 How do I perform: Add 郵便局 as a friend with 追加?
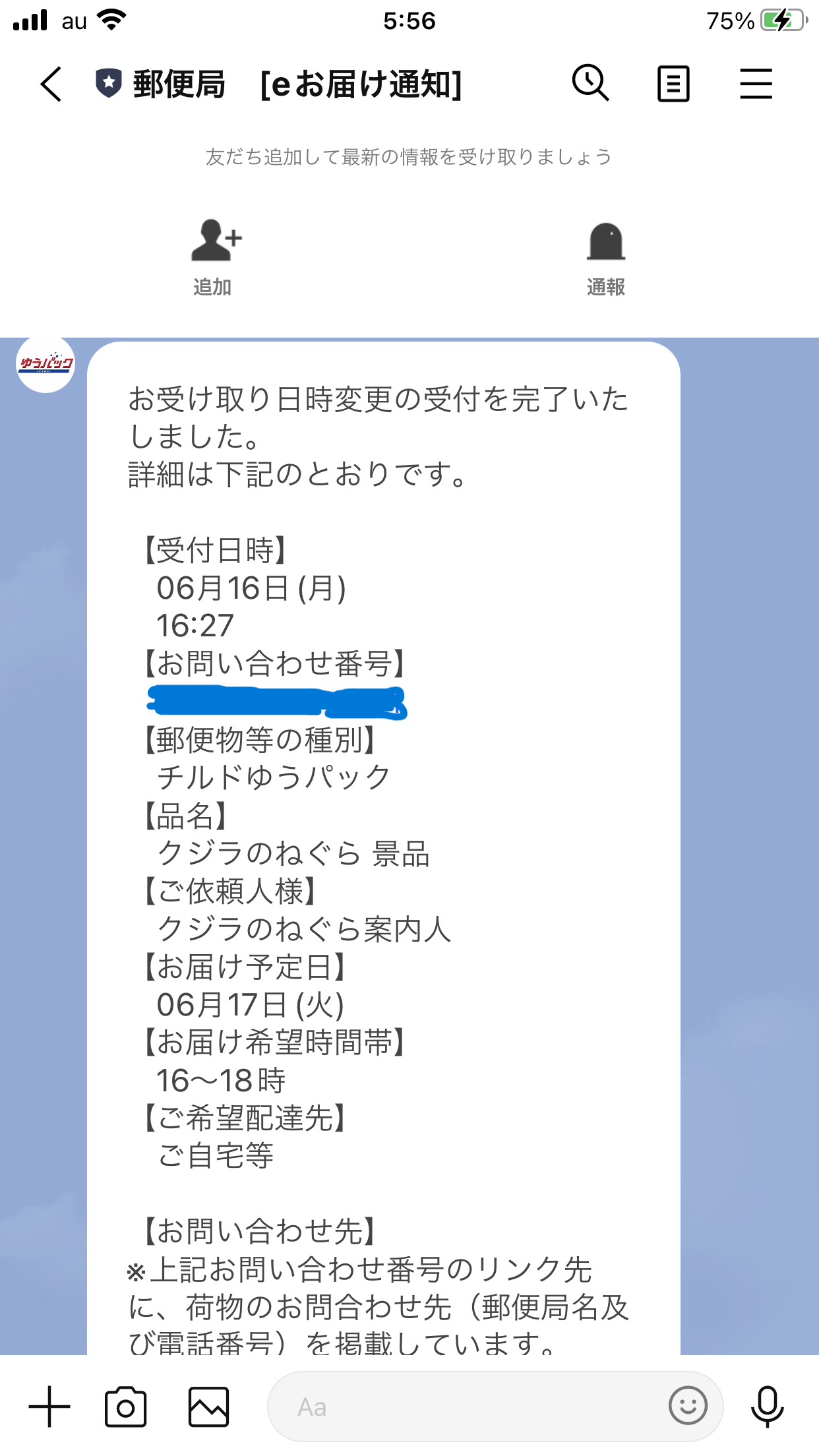(x=214, y=257)
